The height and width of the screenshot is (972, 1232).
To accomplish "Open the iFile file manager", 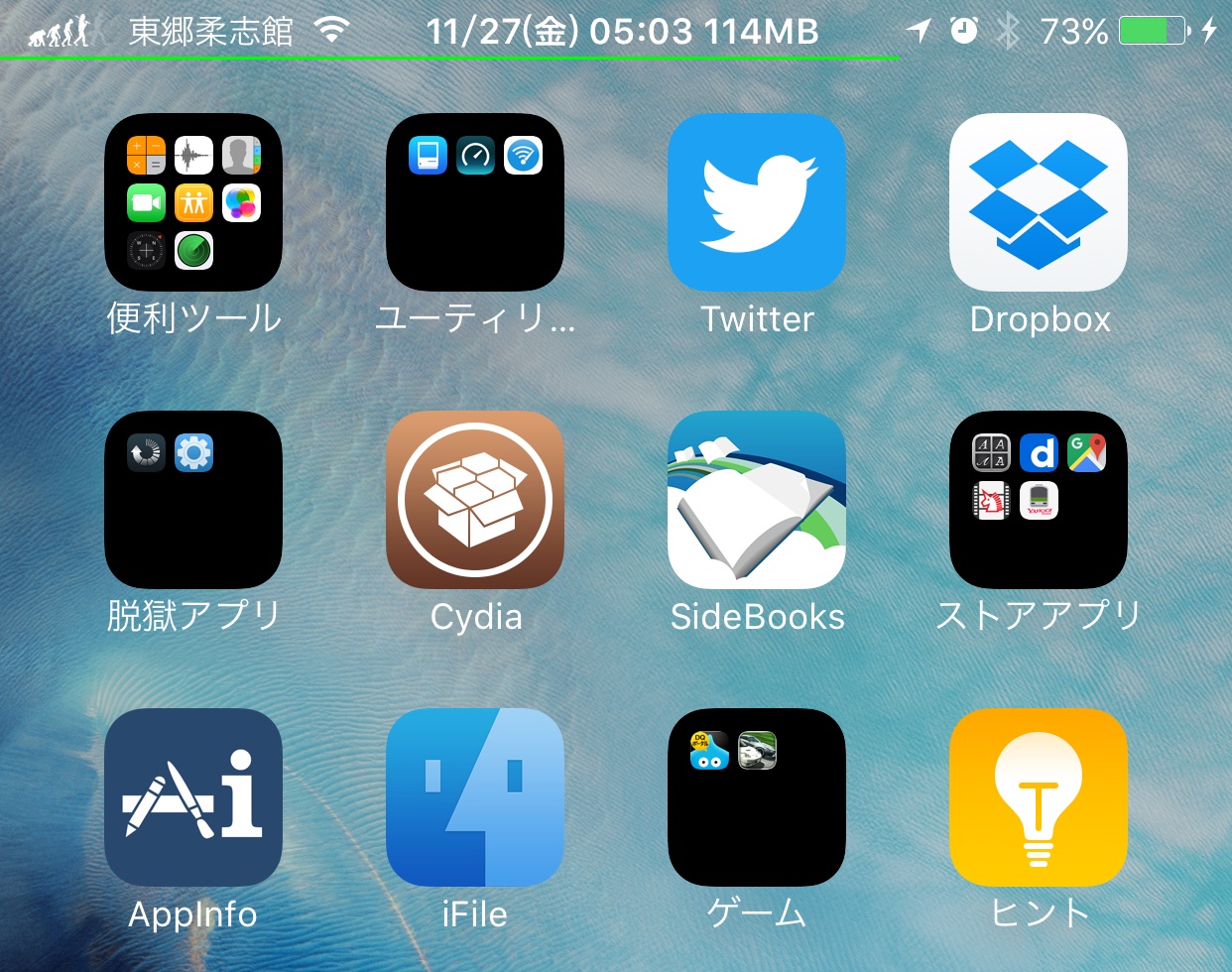I will pyautogui.click(x=475, y=797).
